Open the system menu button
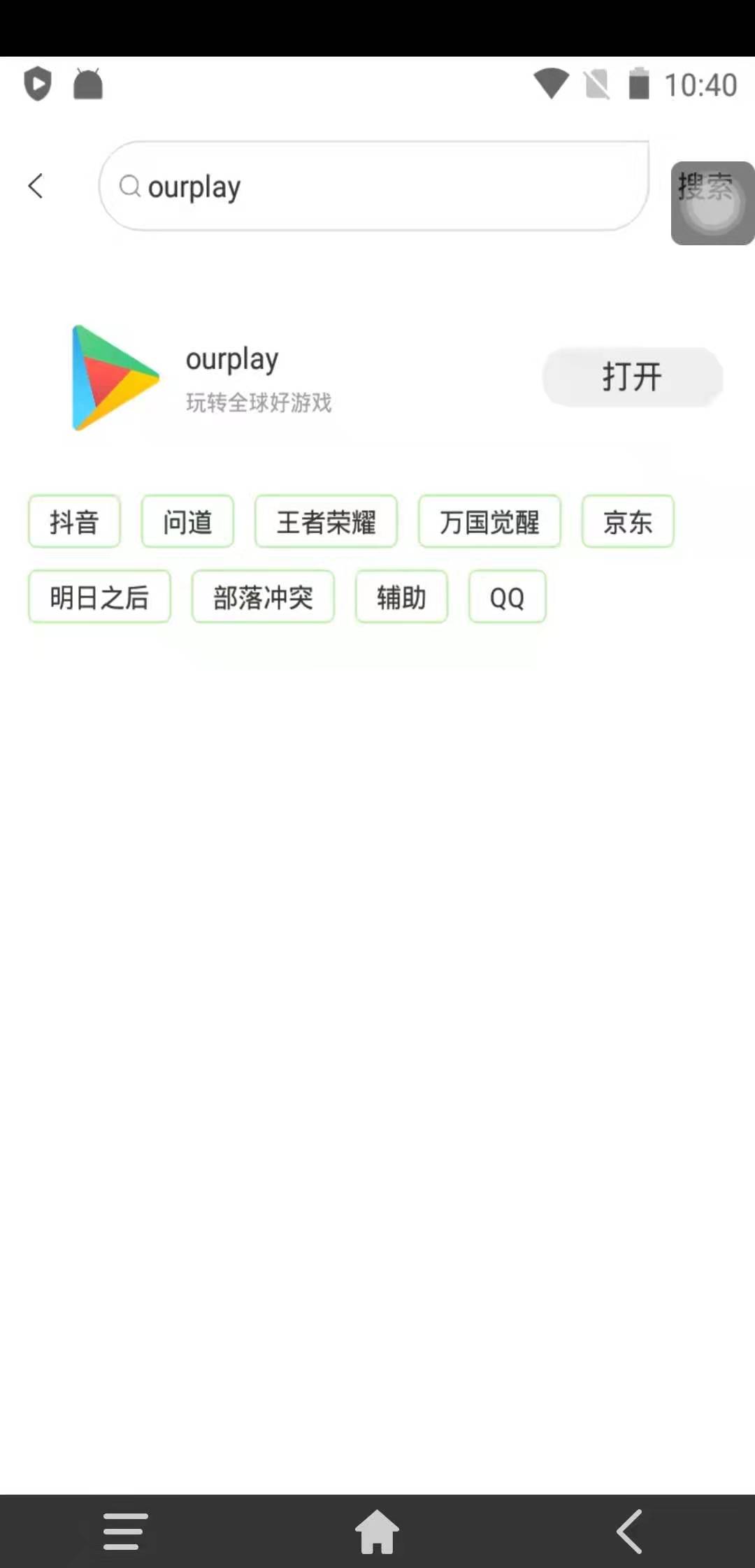This screenshot has width=755, height=1568. [x=126, y=1532]
